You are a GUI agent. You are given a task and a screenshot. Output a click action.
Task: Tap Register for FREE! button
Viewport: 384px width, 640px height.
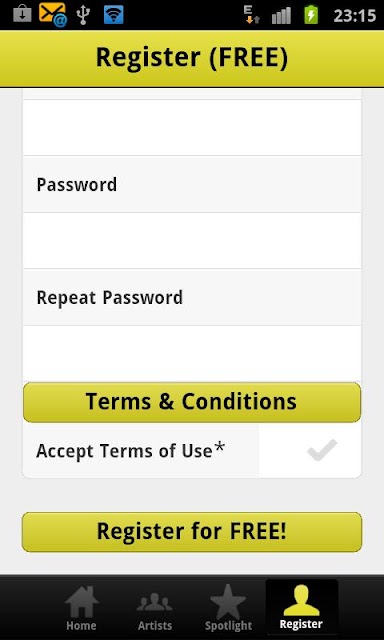[x=192, y=532]
